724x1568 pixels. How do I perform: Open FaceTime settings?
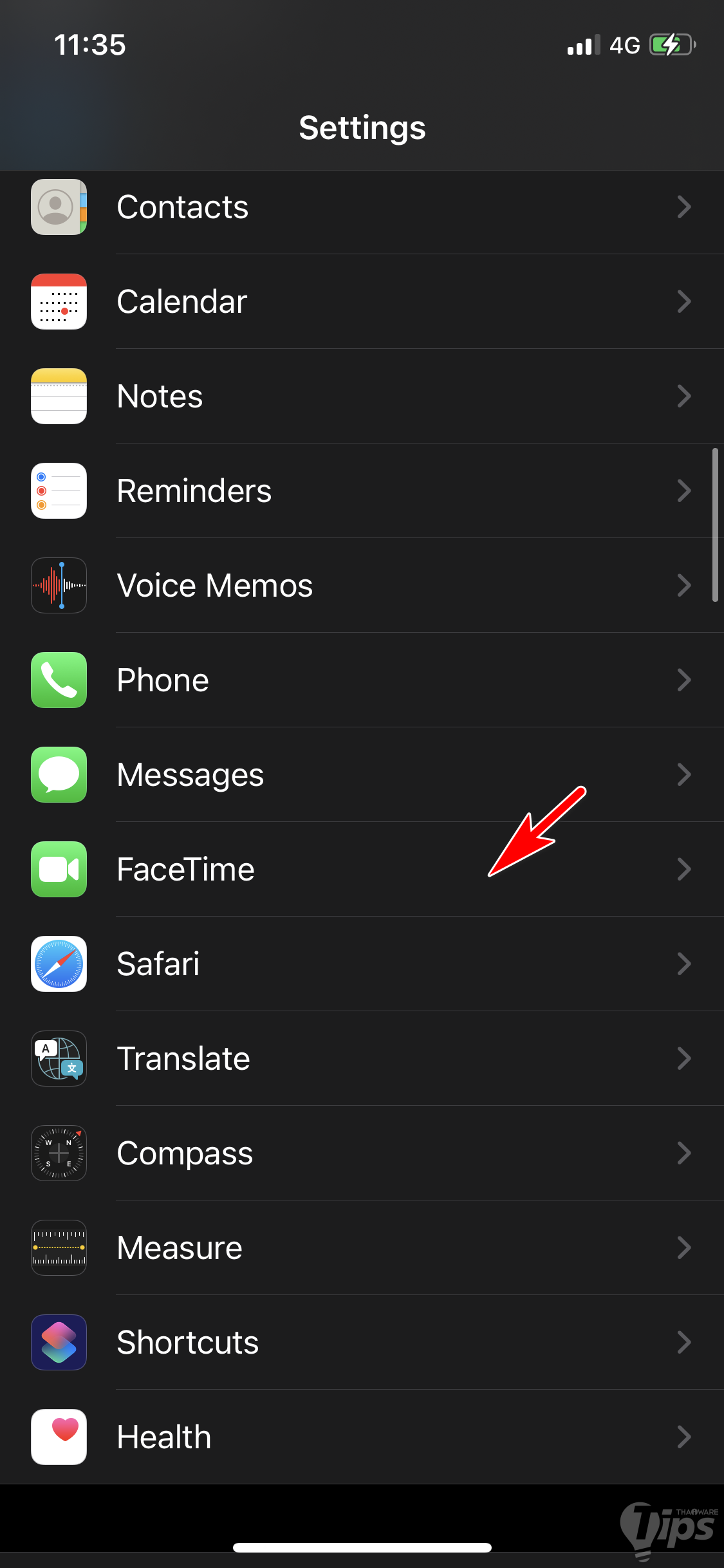click(362, 870)
